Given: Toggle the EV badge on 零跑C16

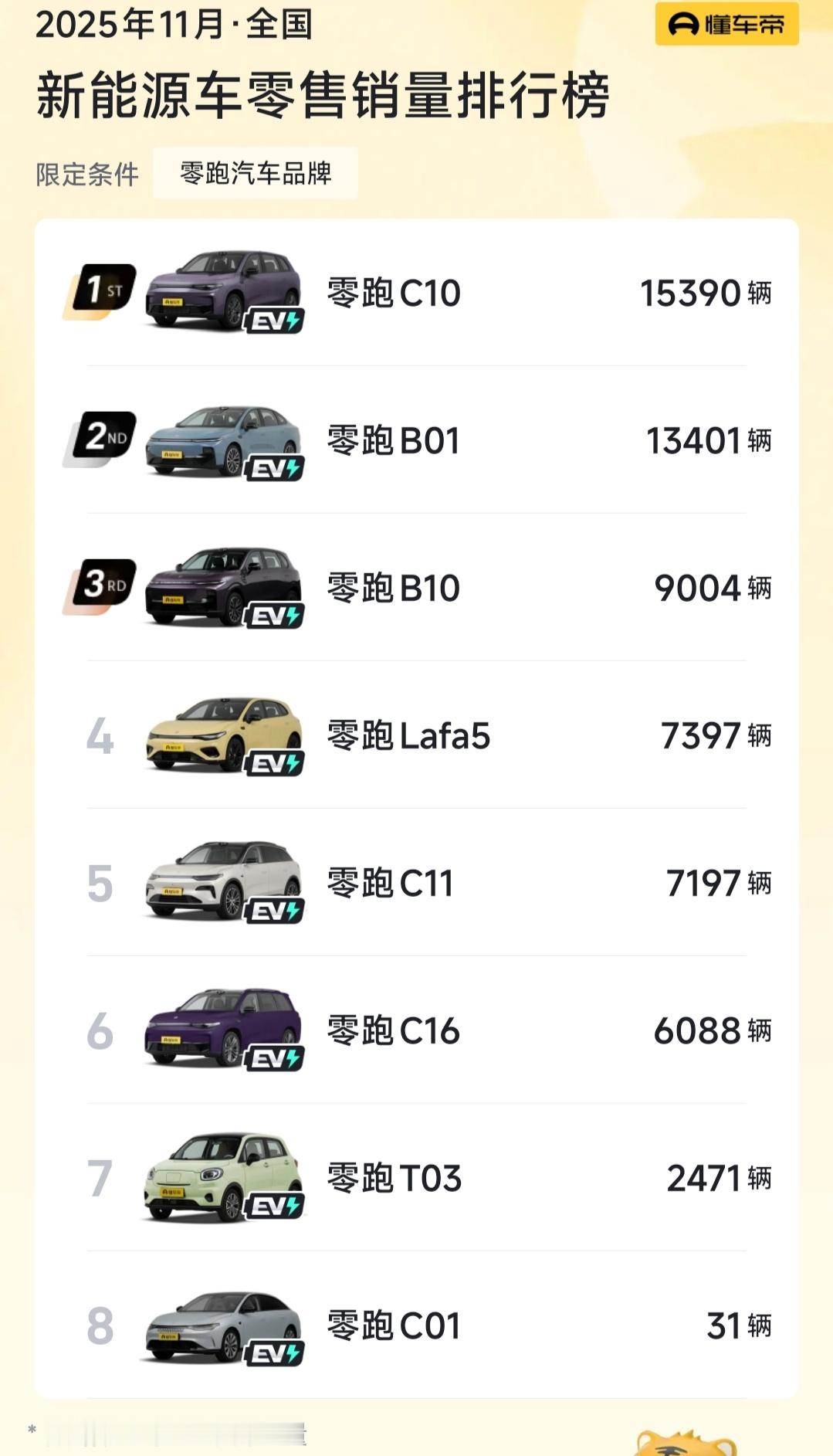Looking at the screenshot, I should point(276,1057).
